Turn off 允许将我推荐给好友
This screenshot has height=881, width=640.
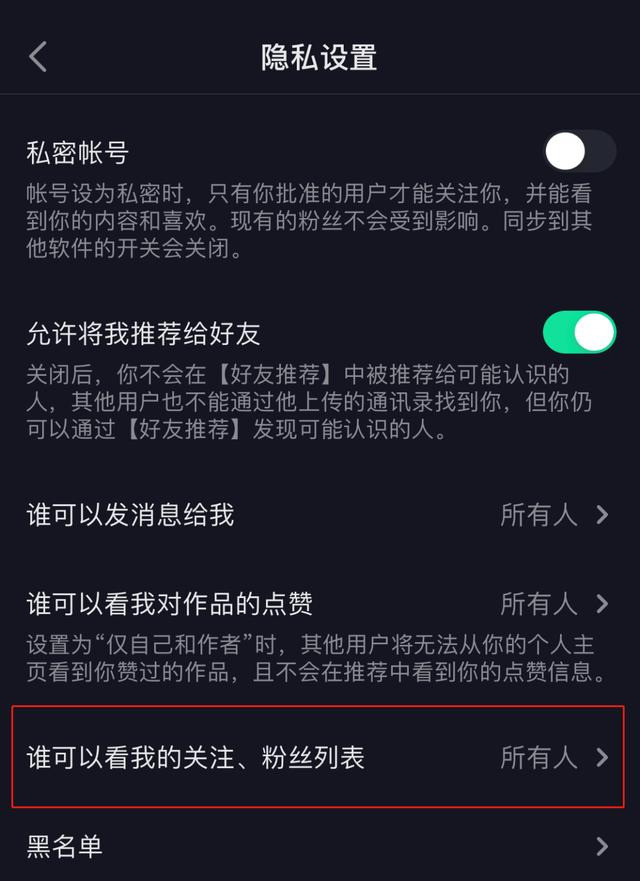(579, 332)
